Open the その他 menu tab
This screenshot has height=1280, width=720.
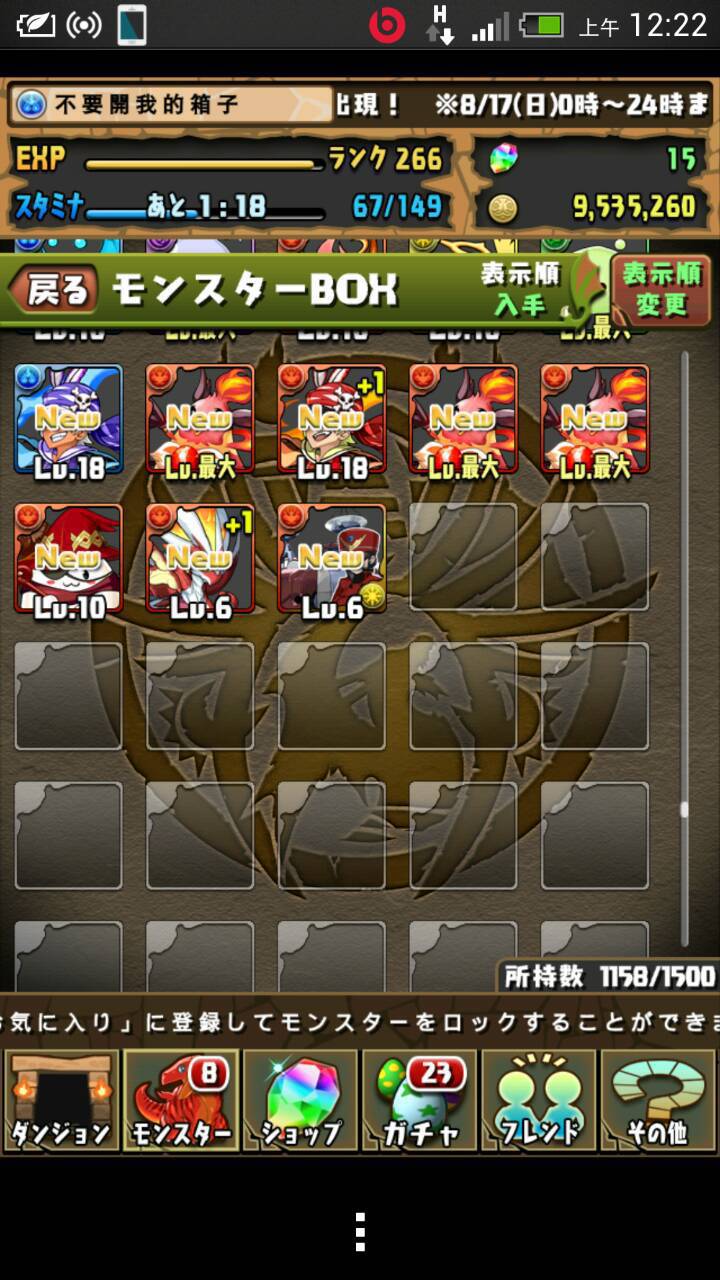(658, 1100)
